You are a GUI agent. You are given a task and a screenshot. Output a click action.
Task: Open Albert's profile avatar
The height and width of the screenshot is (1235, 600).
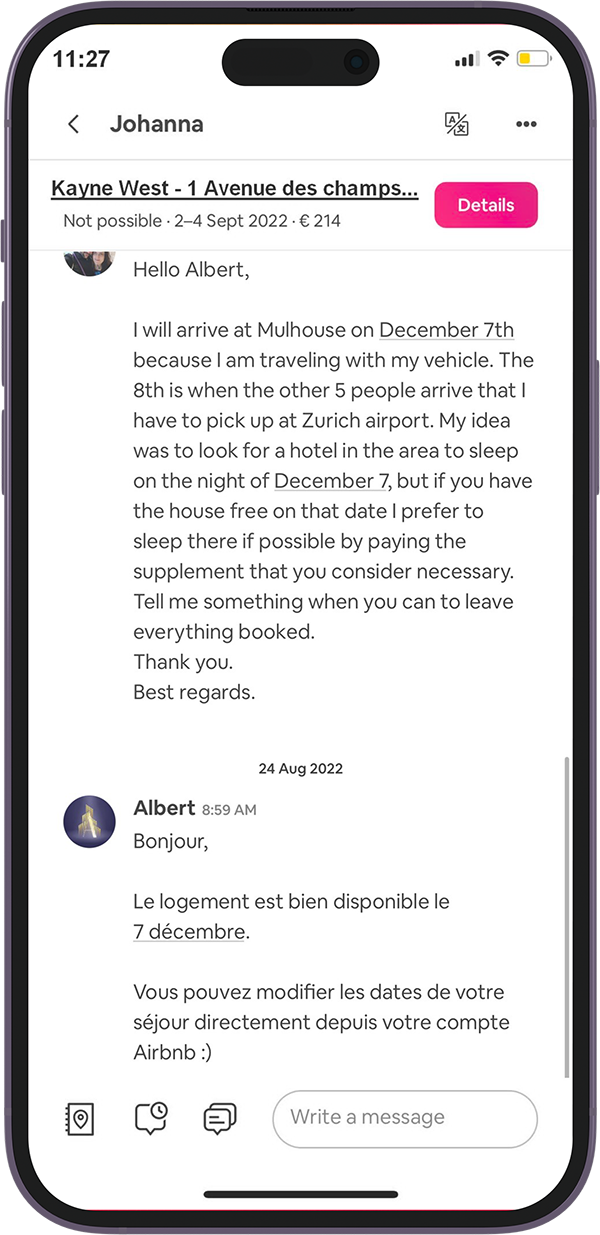click(x=89, y=822)
